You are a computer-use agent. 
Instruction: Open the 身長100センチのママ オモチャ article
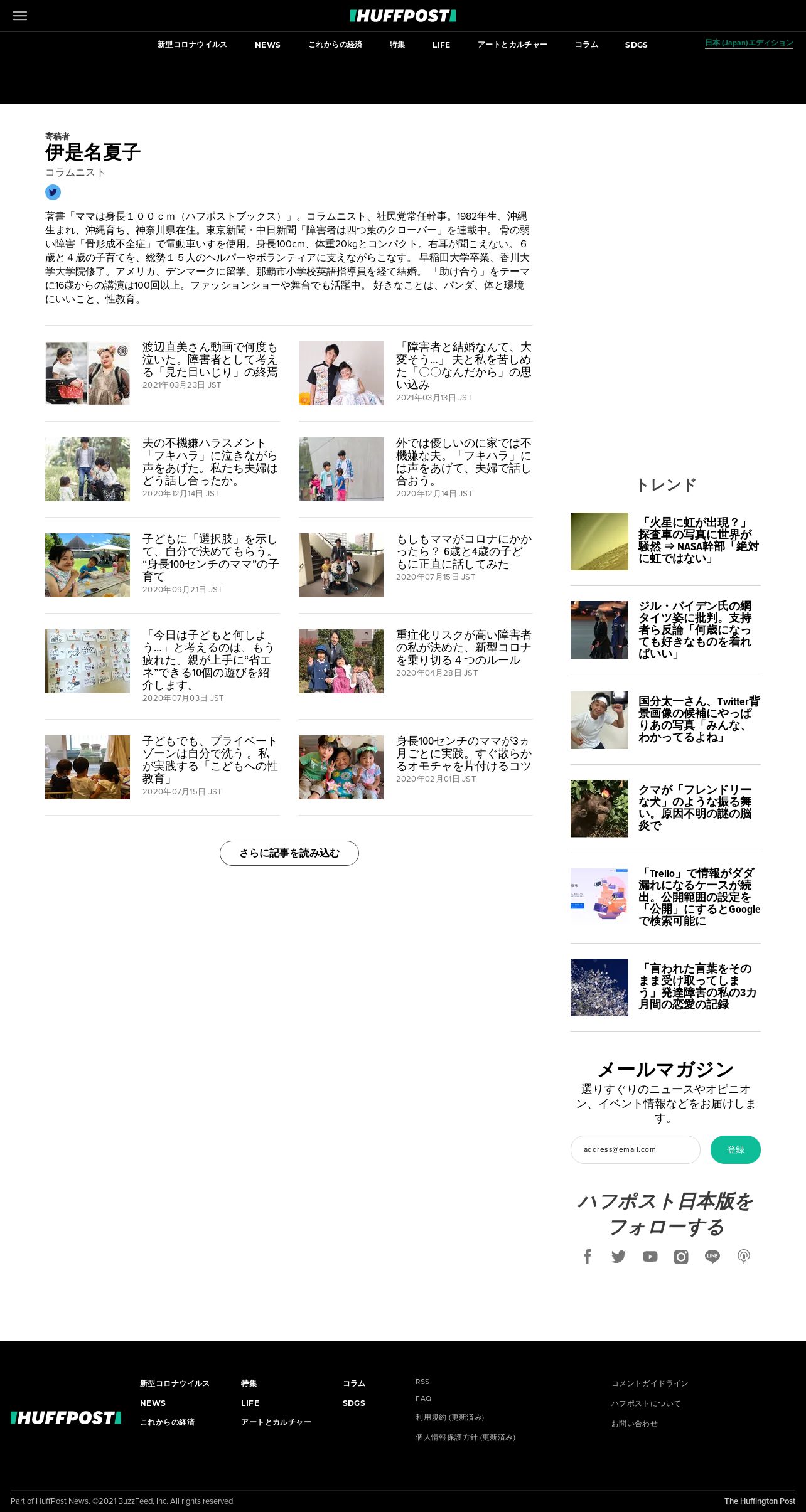click(464, 753)
